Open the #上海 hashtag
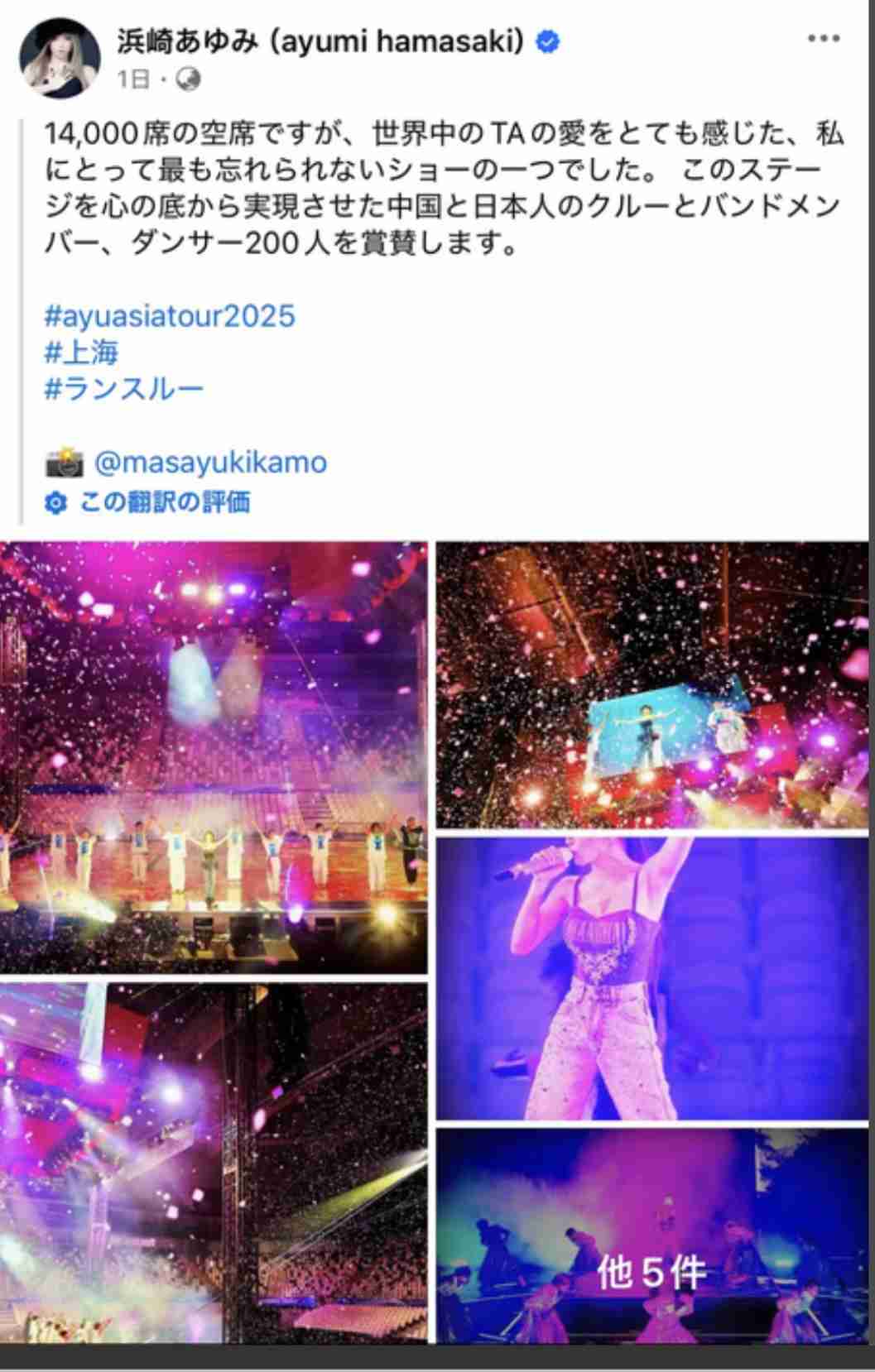The width and height of the screenshot is (875, 1372). coord(81,353)
